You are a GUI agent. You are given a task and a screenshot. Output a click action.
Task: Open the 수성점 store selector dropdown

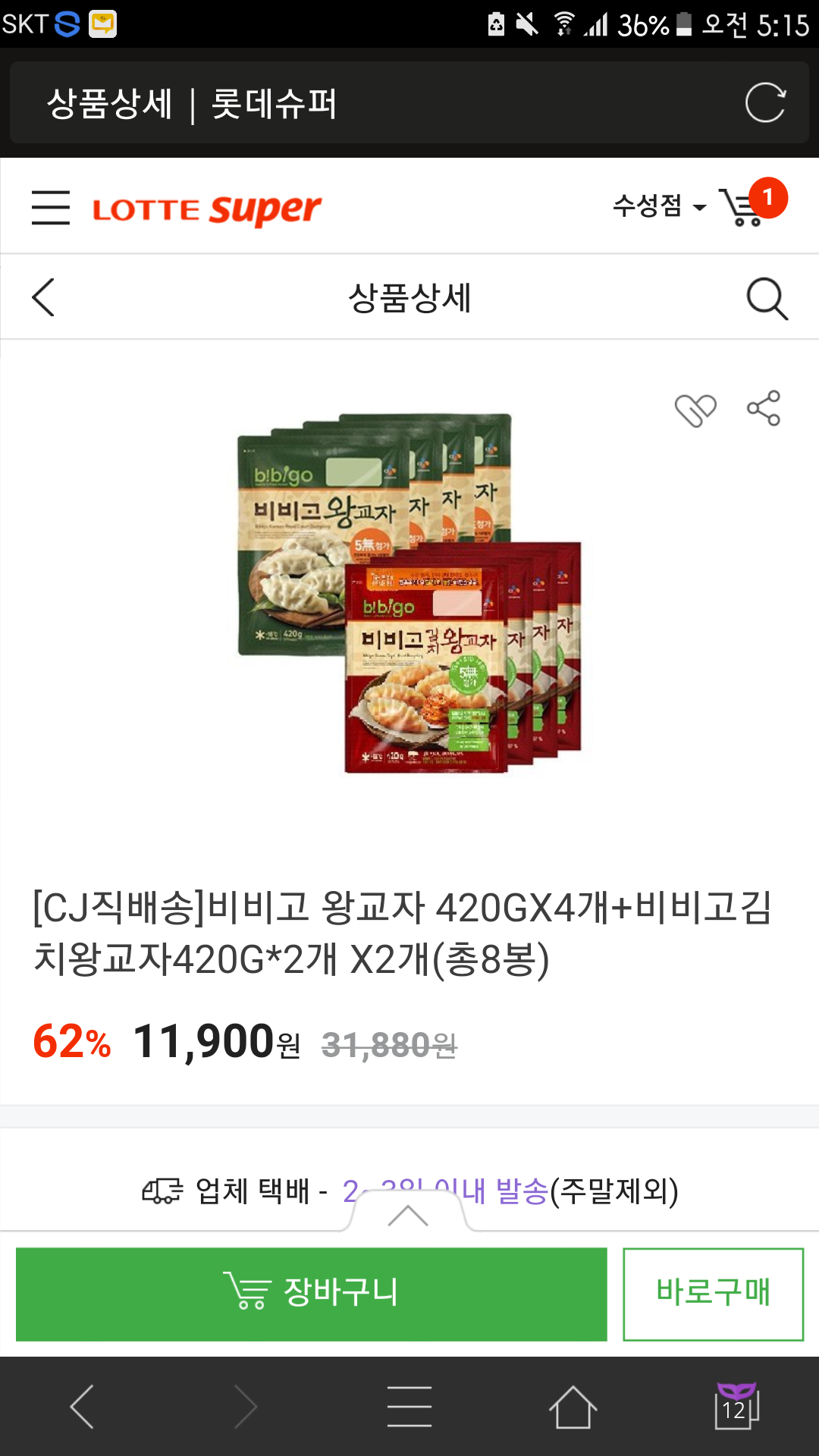[658, 206]
